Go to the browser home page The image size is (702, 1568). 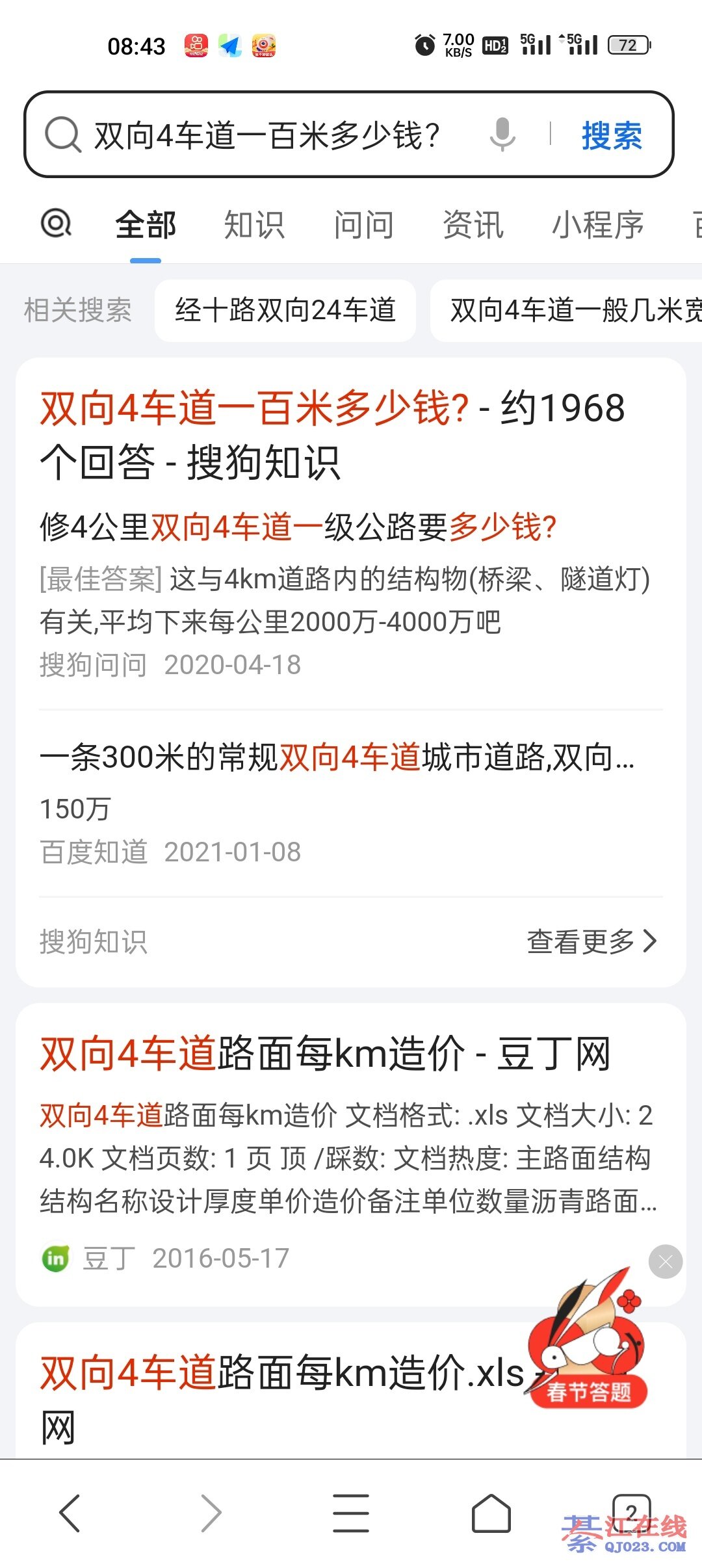click(x=491, y=1513)
